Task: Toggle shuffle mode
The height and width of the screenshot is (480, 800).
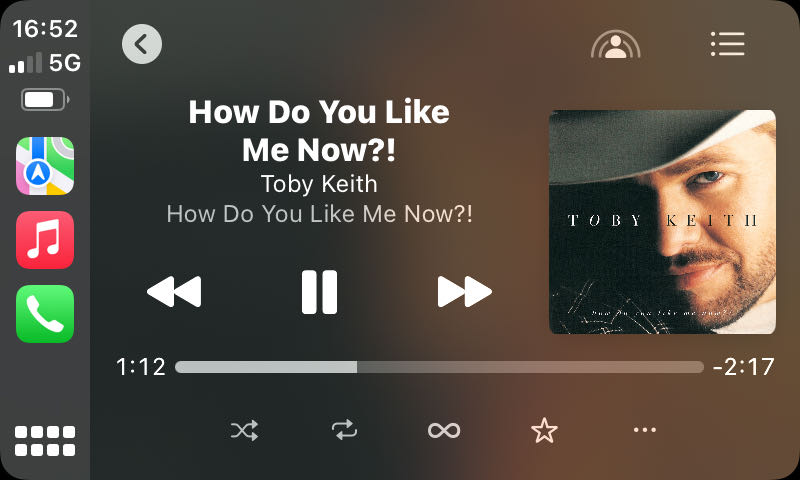Action: coord(244,430)
